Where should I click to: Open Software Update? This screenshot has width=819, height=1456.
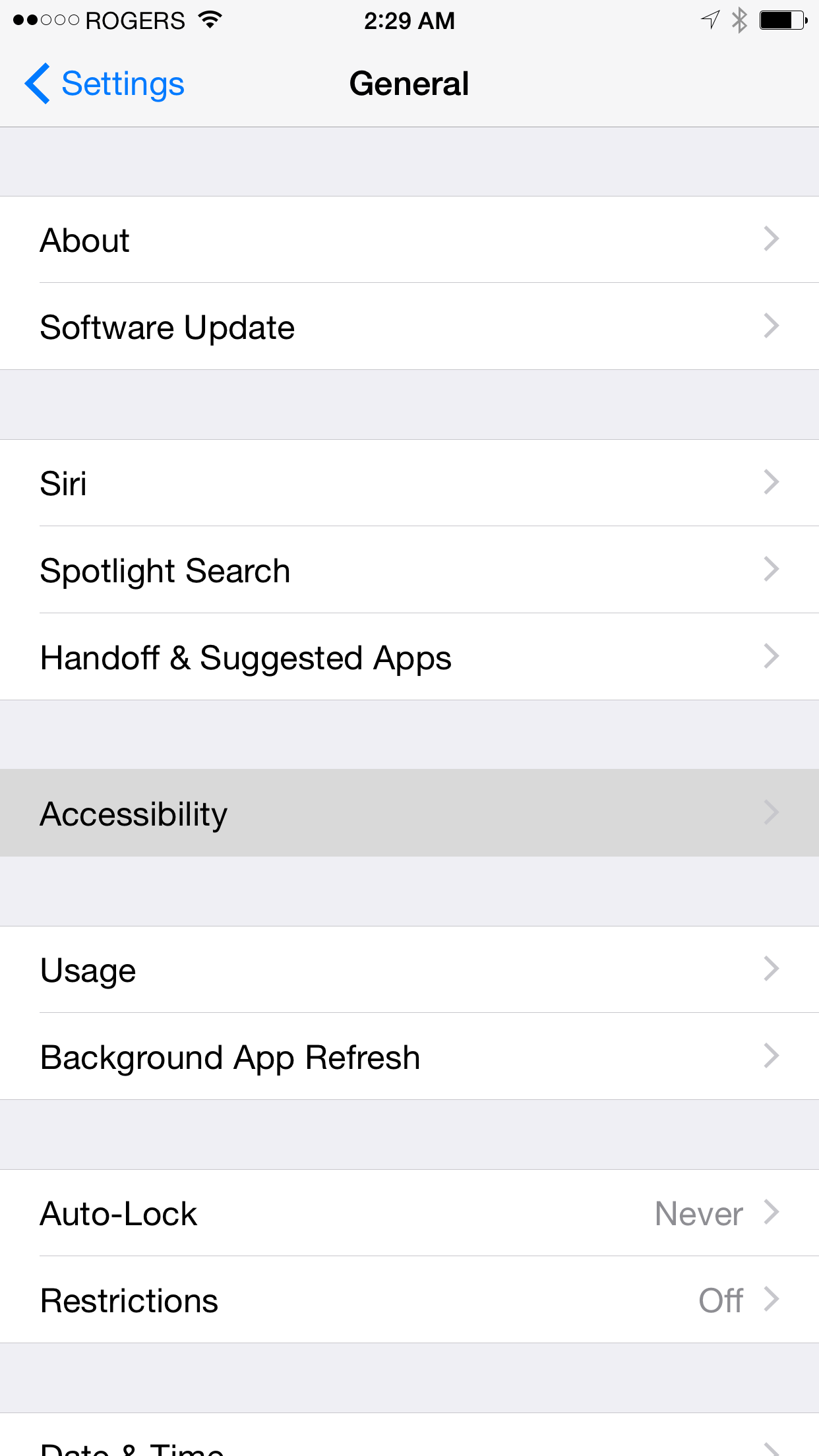click(409, 326)
